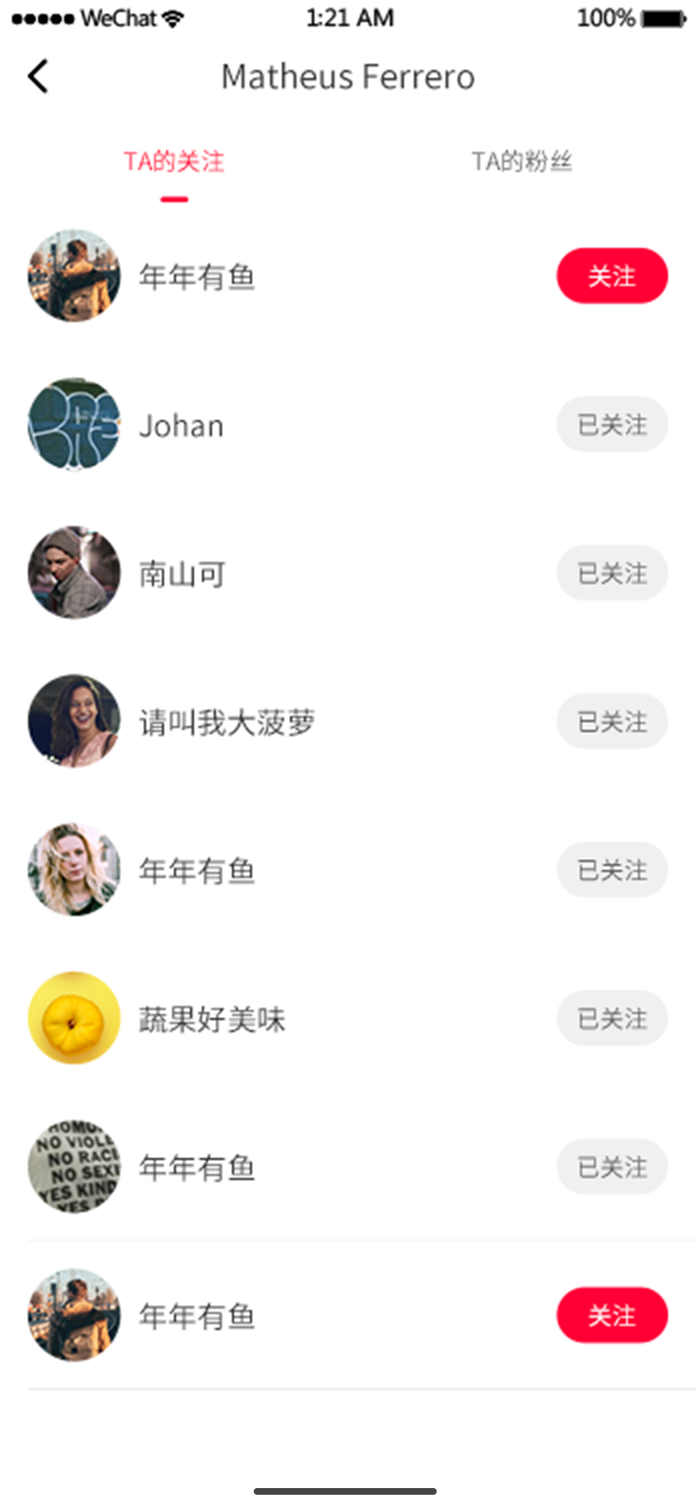Open 蔬果好美味's profile row

[212, 1019]
